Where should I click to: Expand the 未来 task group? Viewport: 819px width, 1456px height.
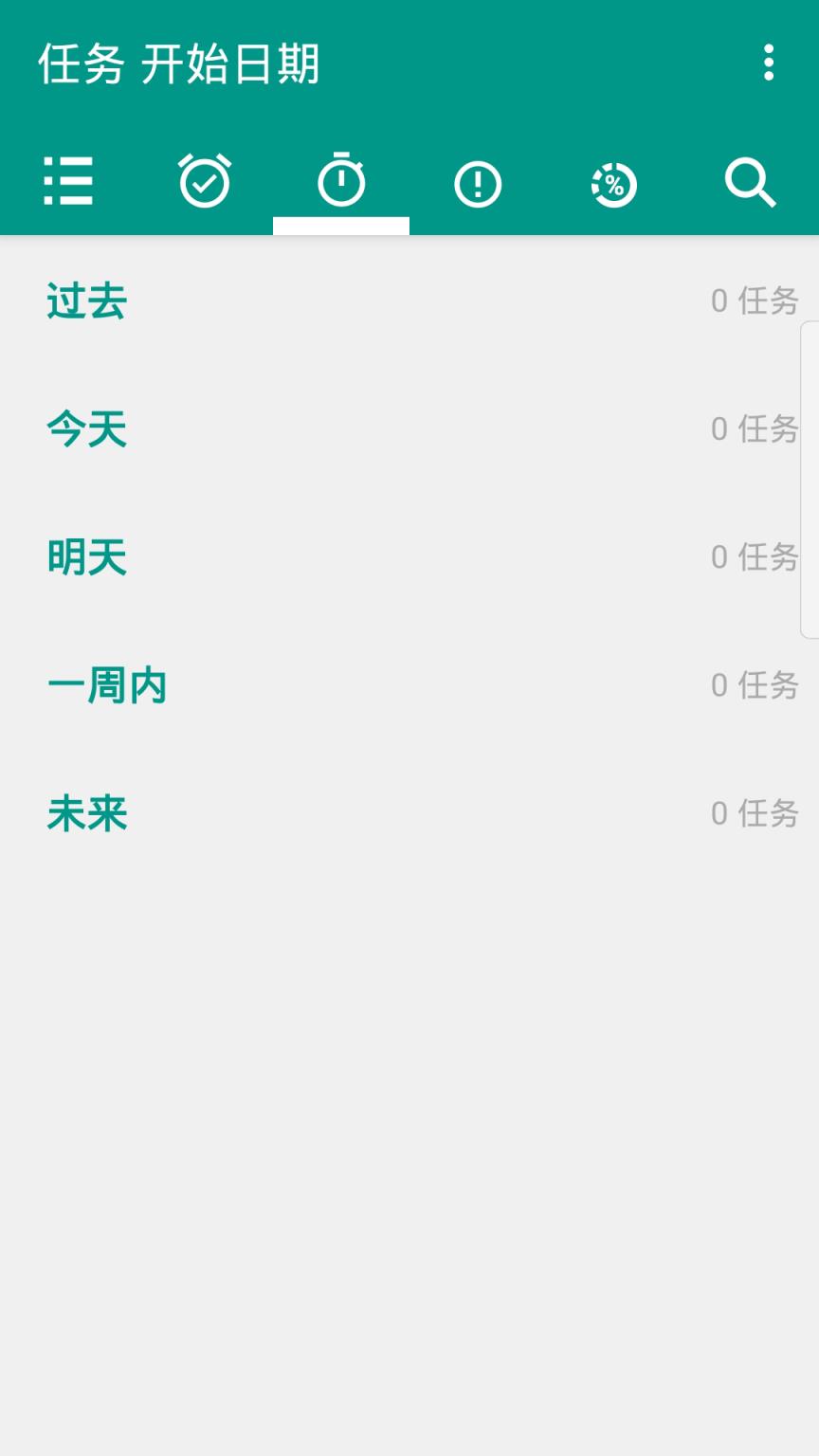point(86,813)
